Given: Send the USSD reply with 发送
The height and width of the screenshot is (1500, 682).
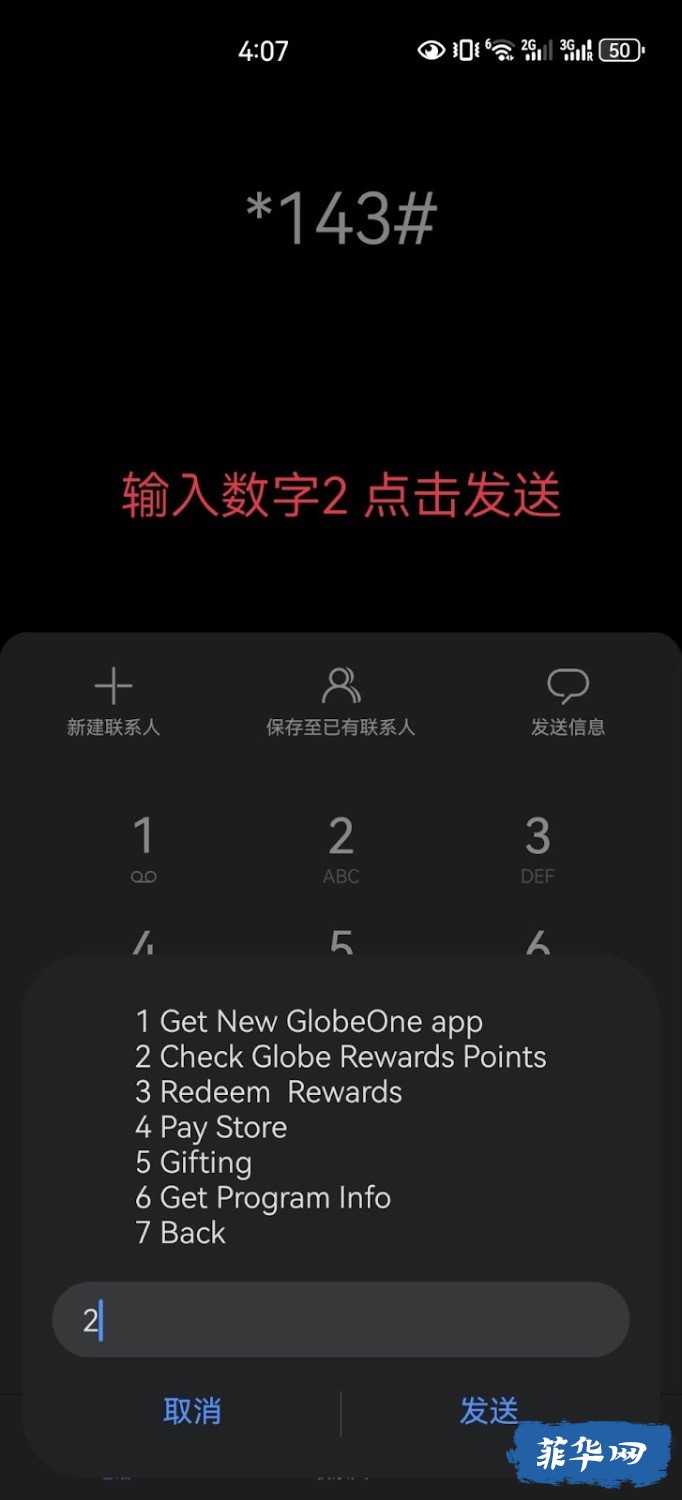Looking at the screenshot, I should coord(489,1411).
